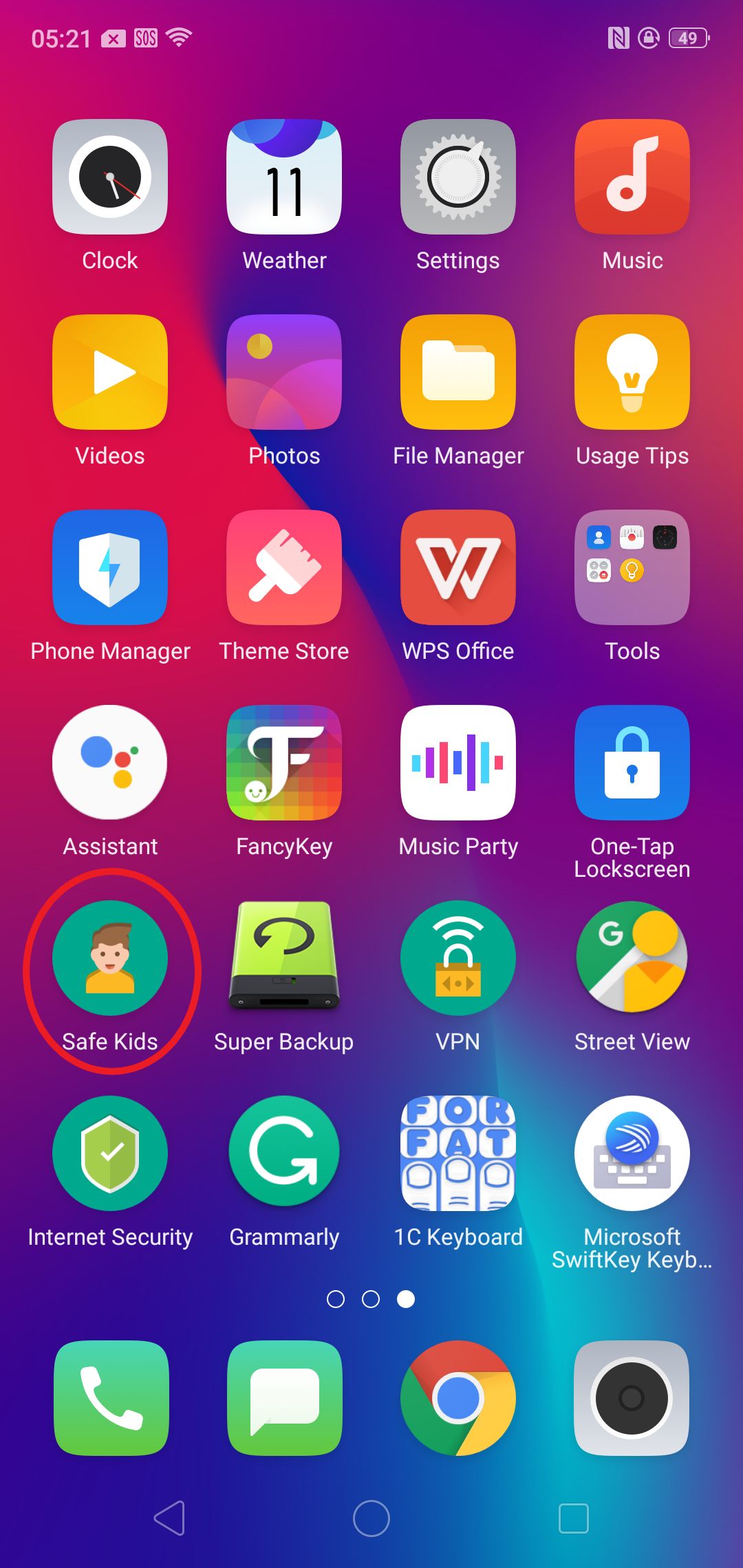Open the Safe Kids app
Viewport: 743px width, 1568px height.
point(110,957)
